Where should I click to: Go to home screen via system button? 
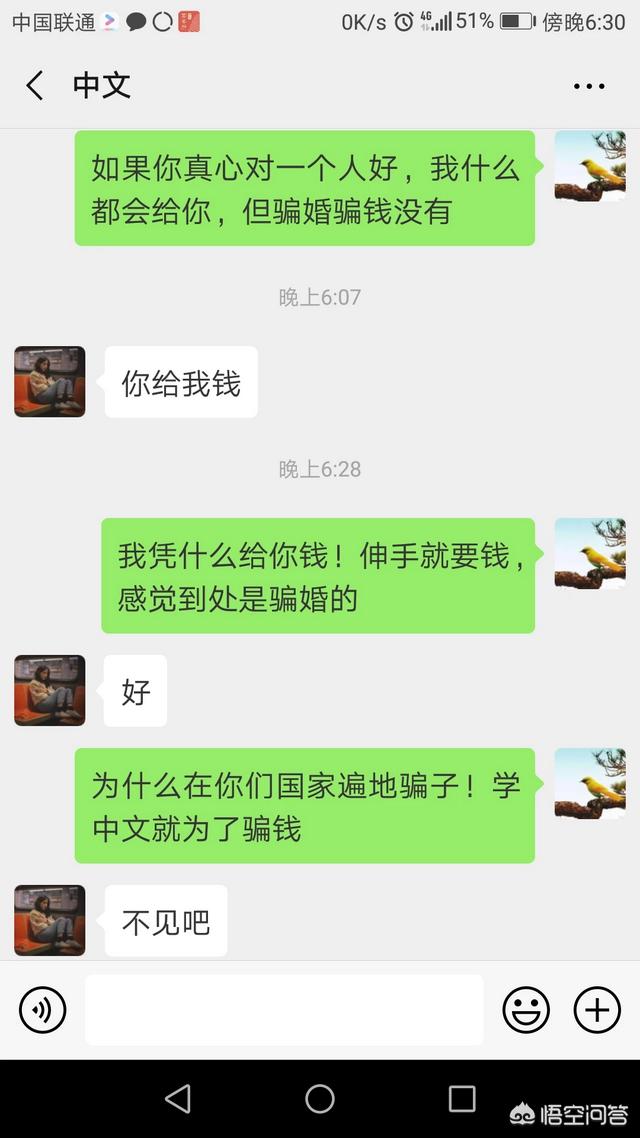click(320, 1099)
